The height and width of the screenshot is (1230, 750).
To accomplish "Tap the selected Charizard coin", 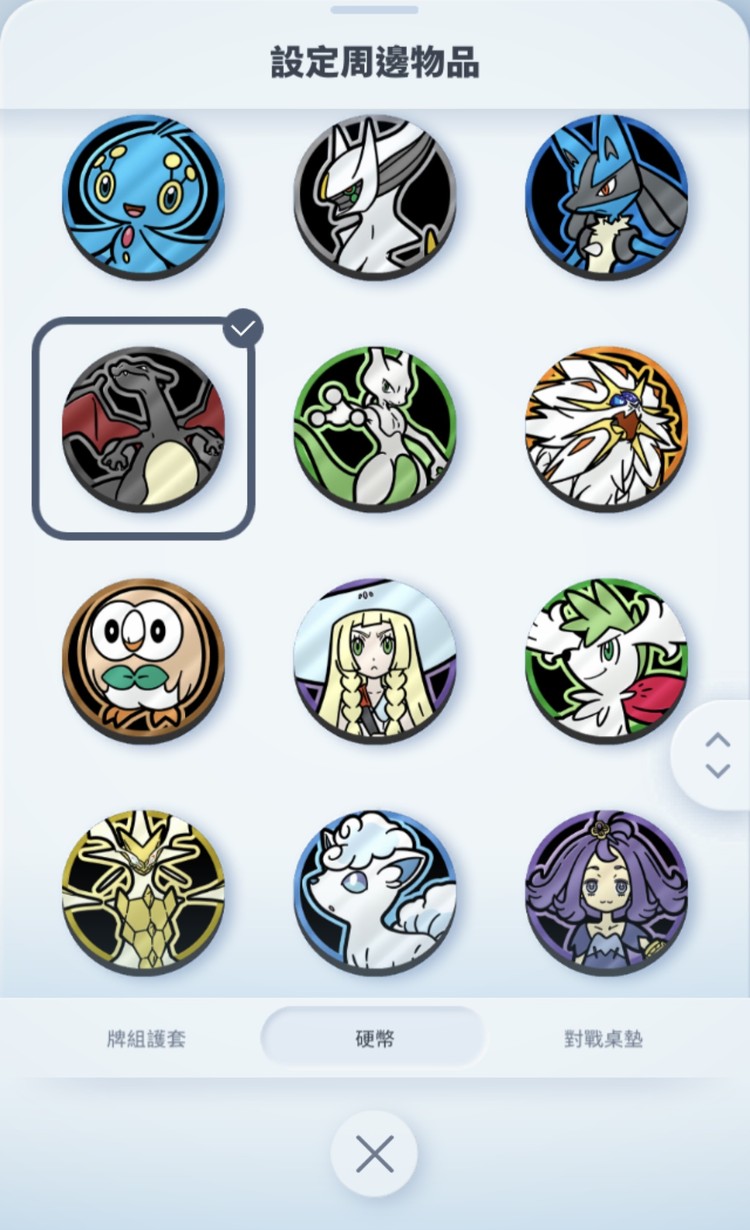I will 143,427.
